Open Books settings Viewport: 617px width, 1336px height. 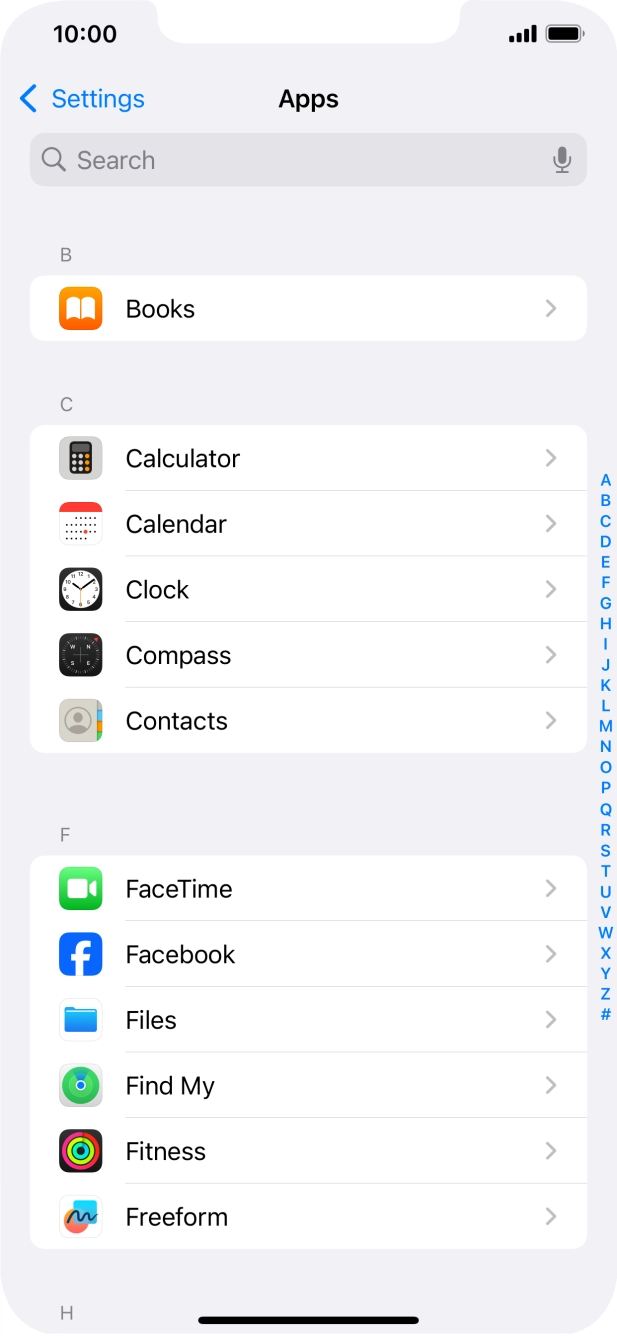coord(308,309)
